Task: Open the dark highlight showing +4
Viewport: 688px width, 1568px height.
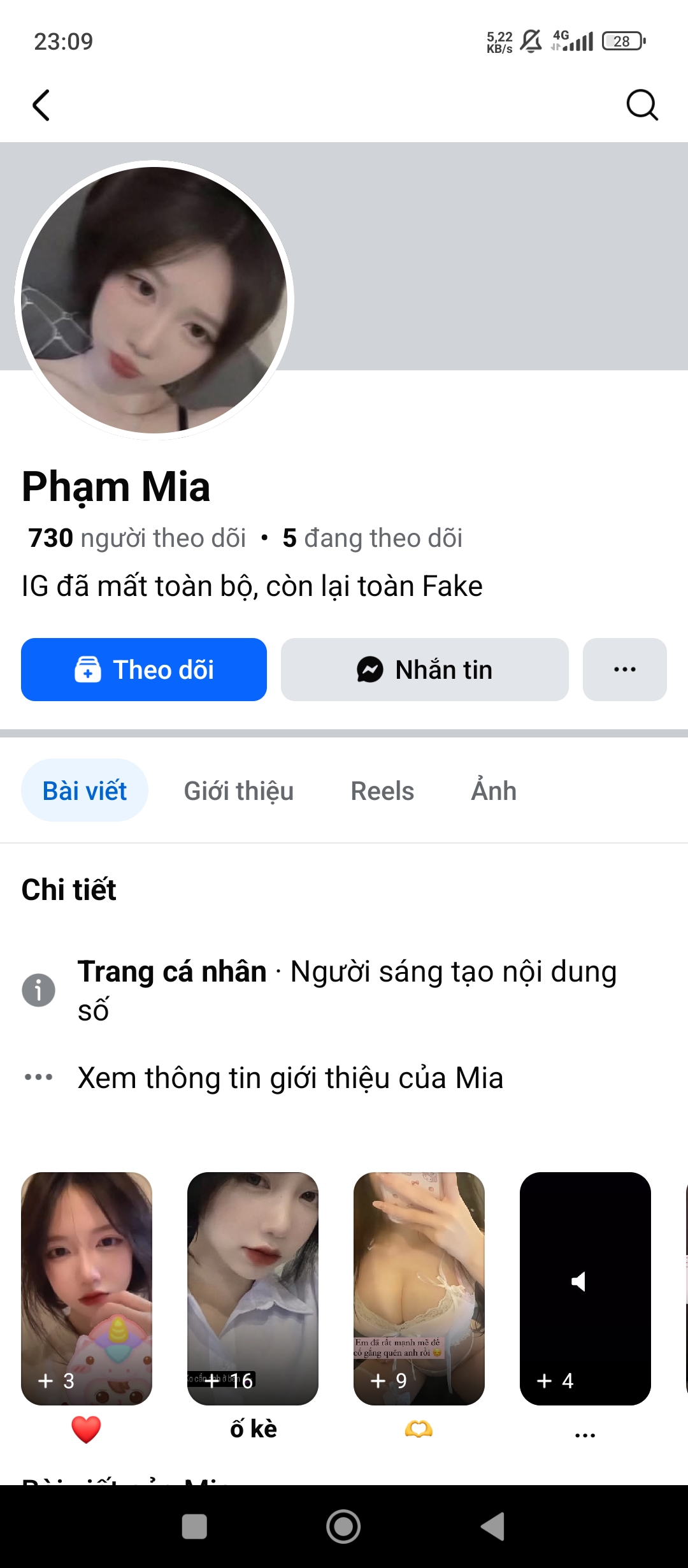Action: (x=585, y=1288)
